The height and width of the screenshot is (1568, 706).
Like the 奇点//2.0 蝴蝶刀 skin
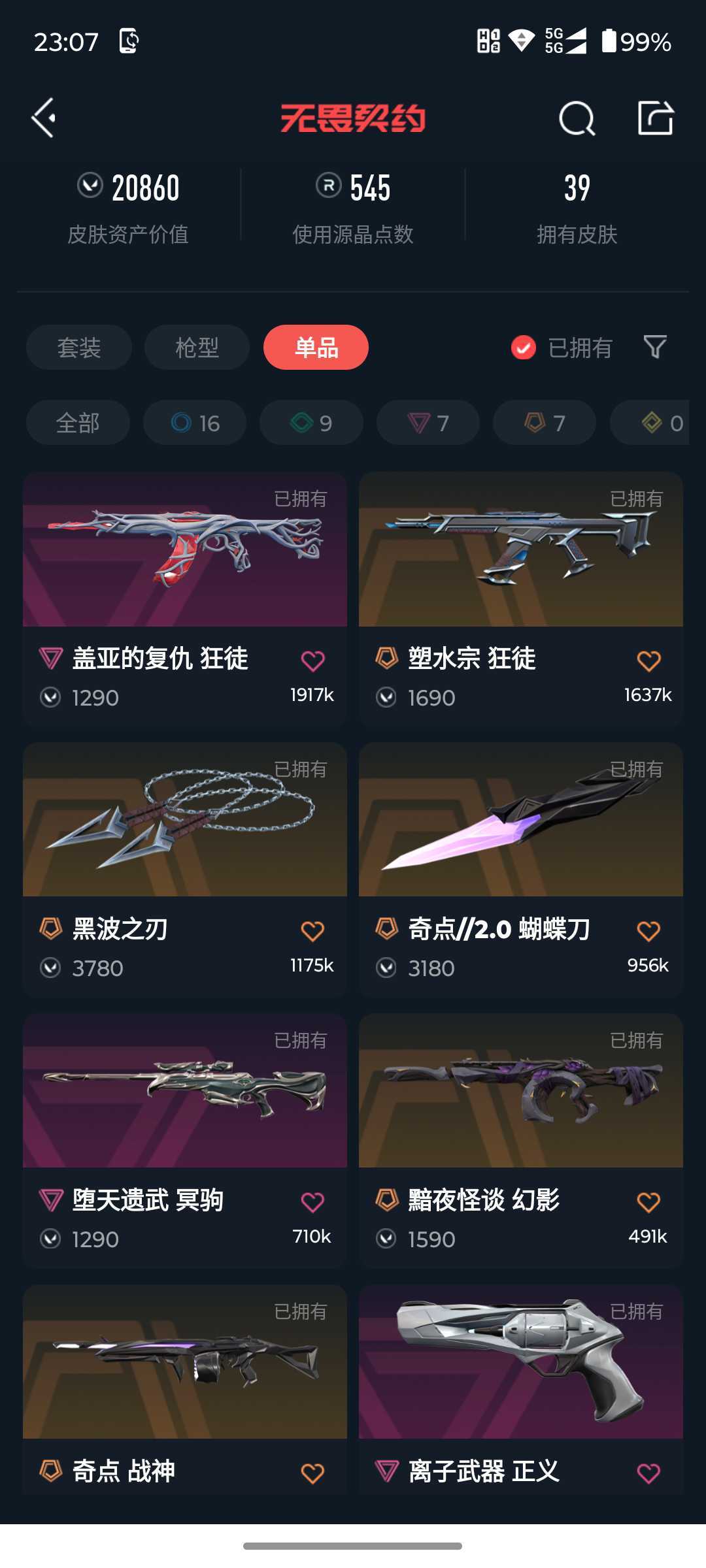[648, 931]
